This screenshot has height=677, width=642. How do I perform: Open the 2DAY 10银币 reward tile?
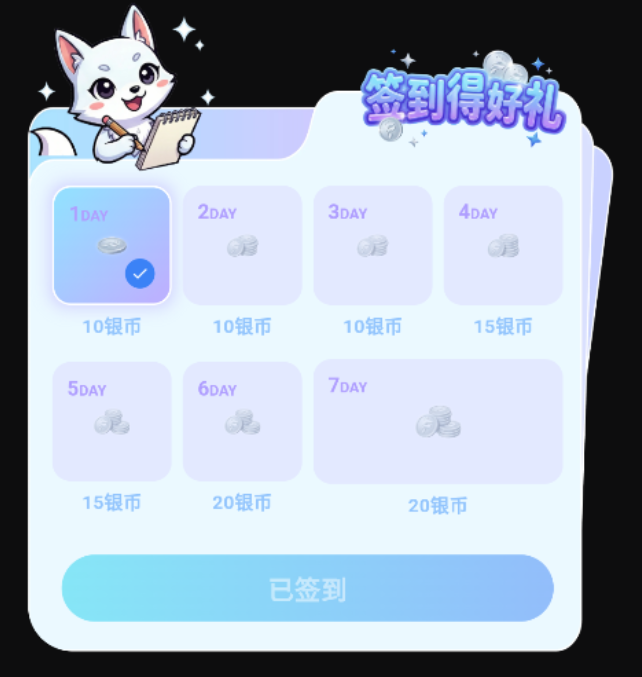pos(242,245)
